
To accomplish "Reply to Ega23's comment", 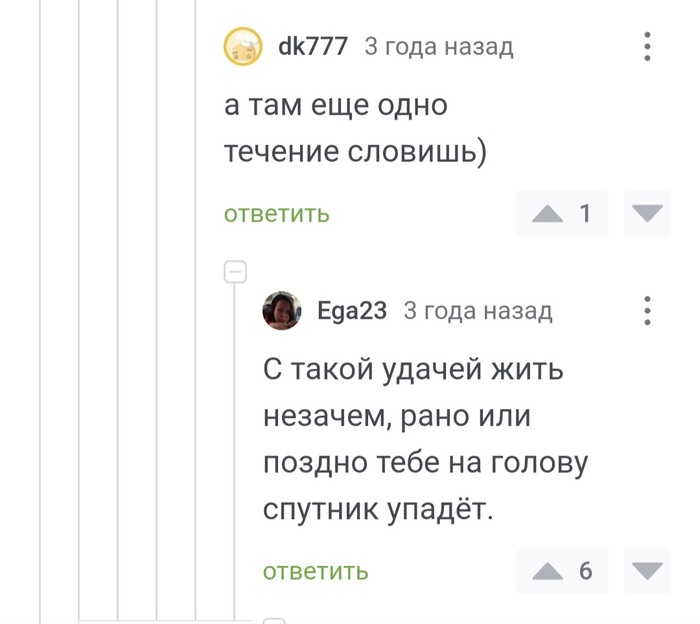I will pos(316,571).
